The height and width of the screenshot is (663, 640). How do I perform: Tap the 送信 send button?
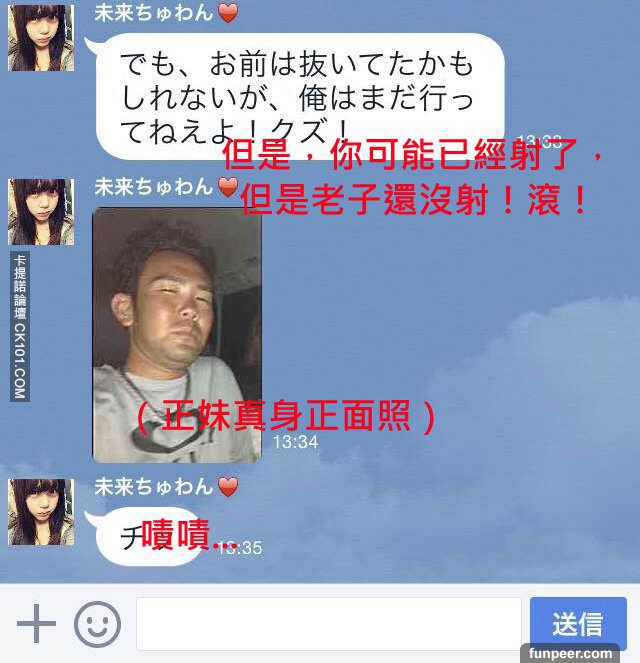[577, 624]
